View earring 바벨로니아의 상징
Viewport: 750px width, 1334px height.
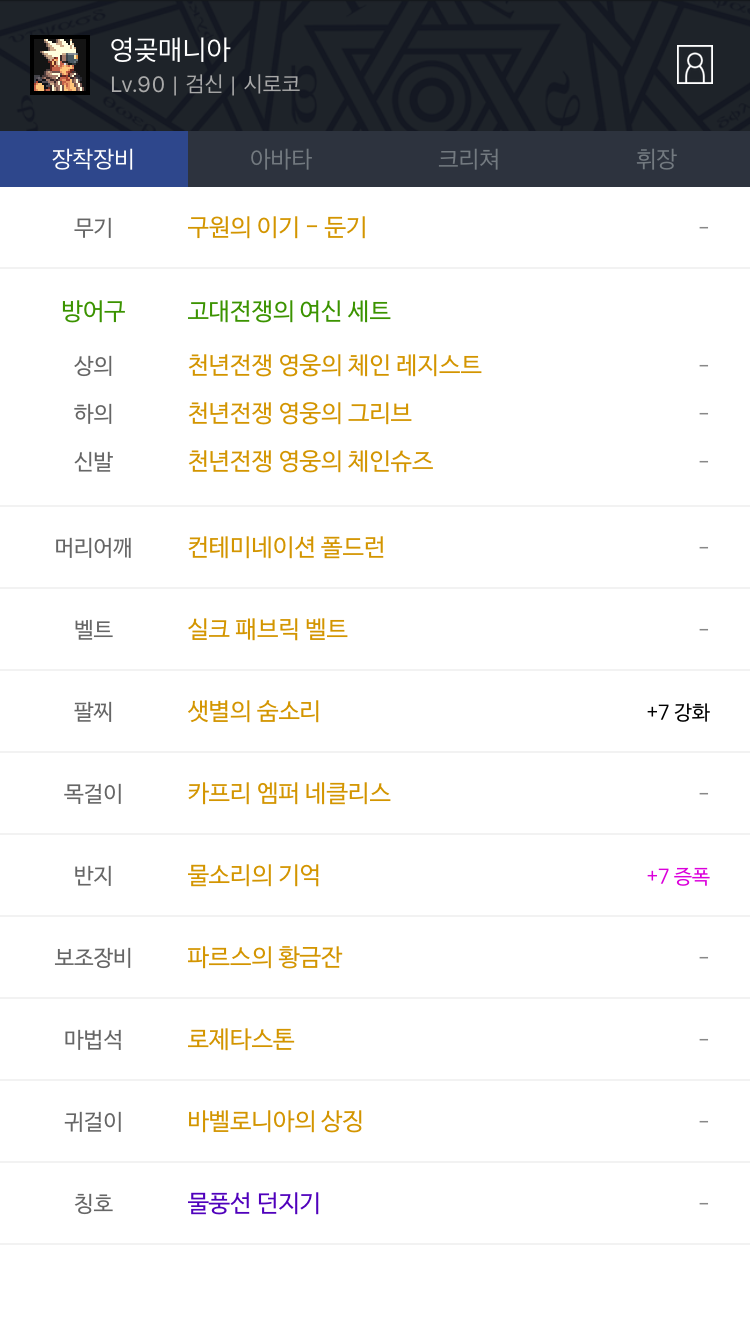pyautogui.click(x=275, y=1121)
